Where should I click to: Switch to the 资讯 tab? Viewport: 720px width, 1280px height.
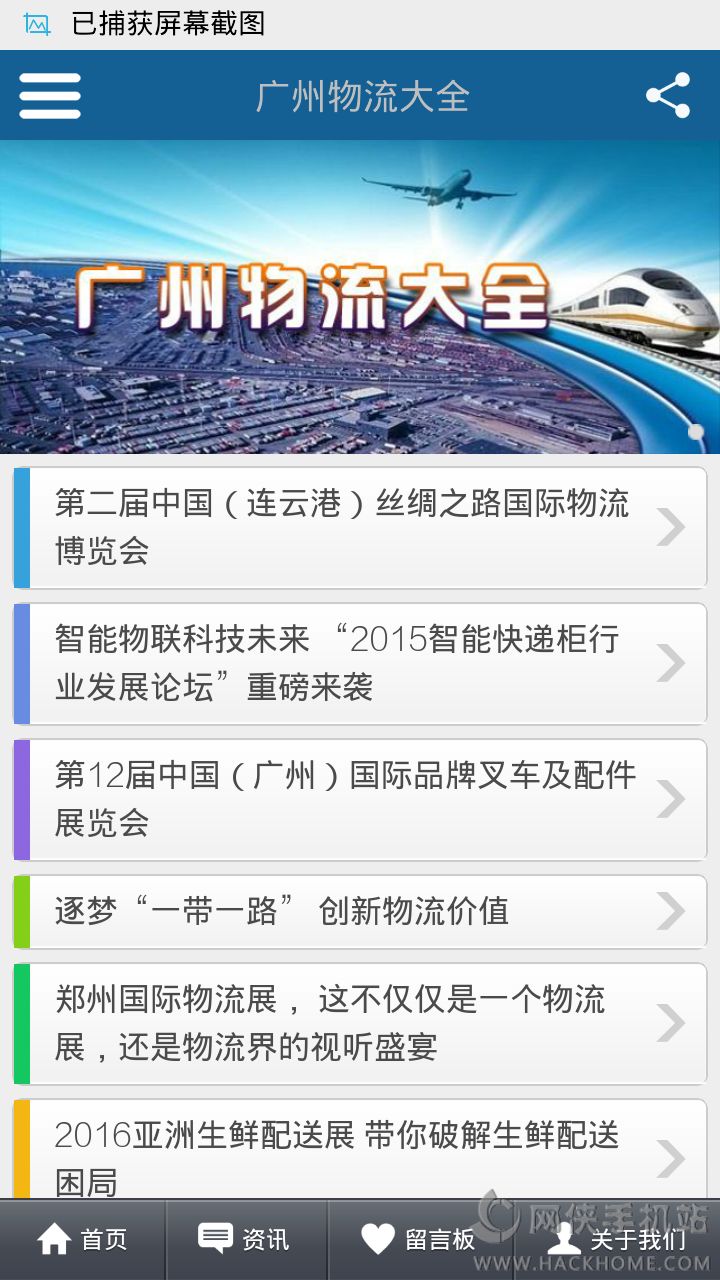pos(245,1240)
